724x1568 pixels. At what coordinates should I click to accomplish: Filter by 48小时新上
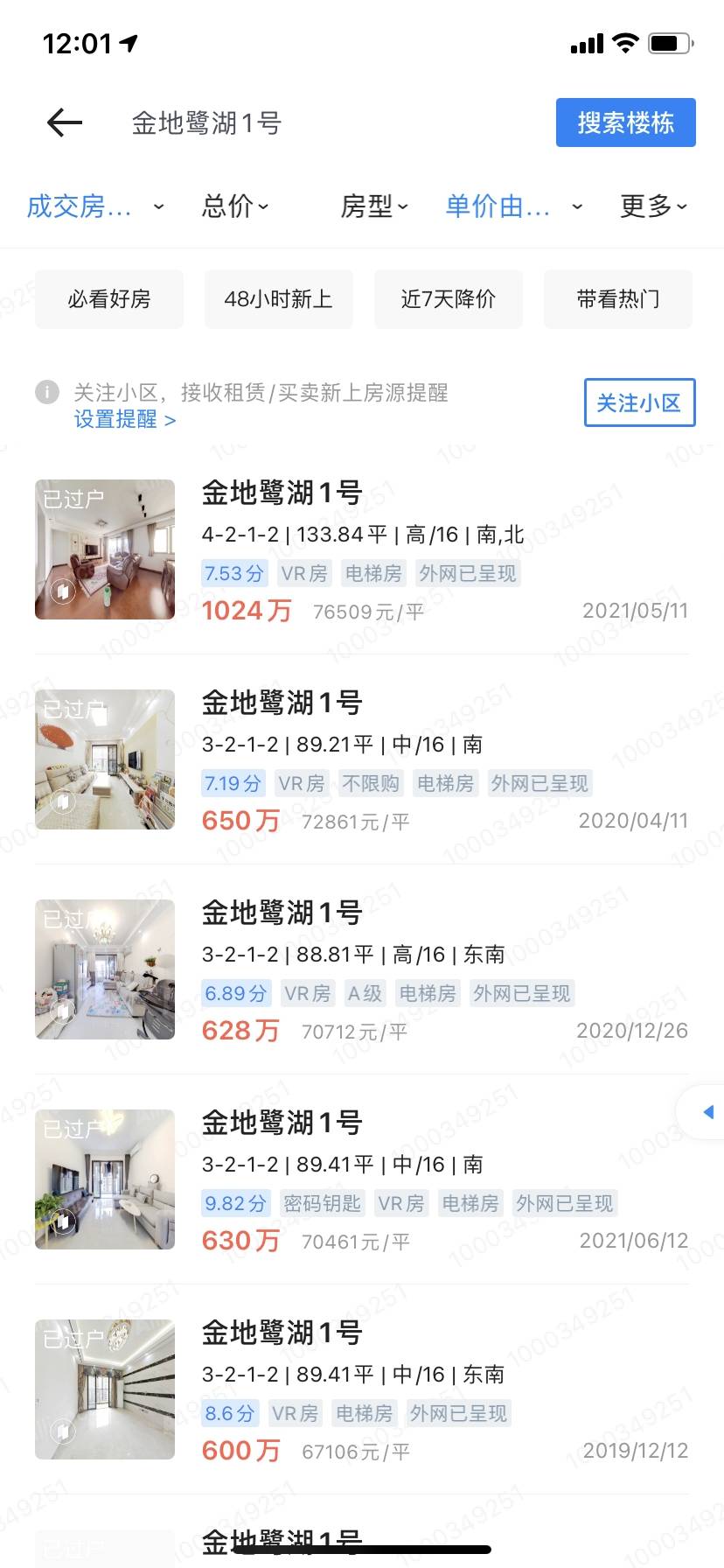(x=278, y=299)
